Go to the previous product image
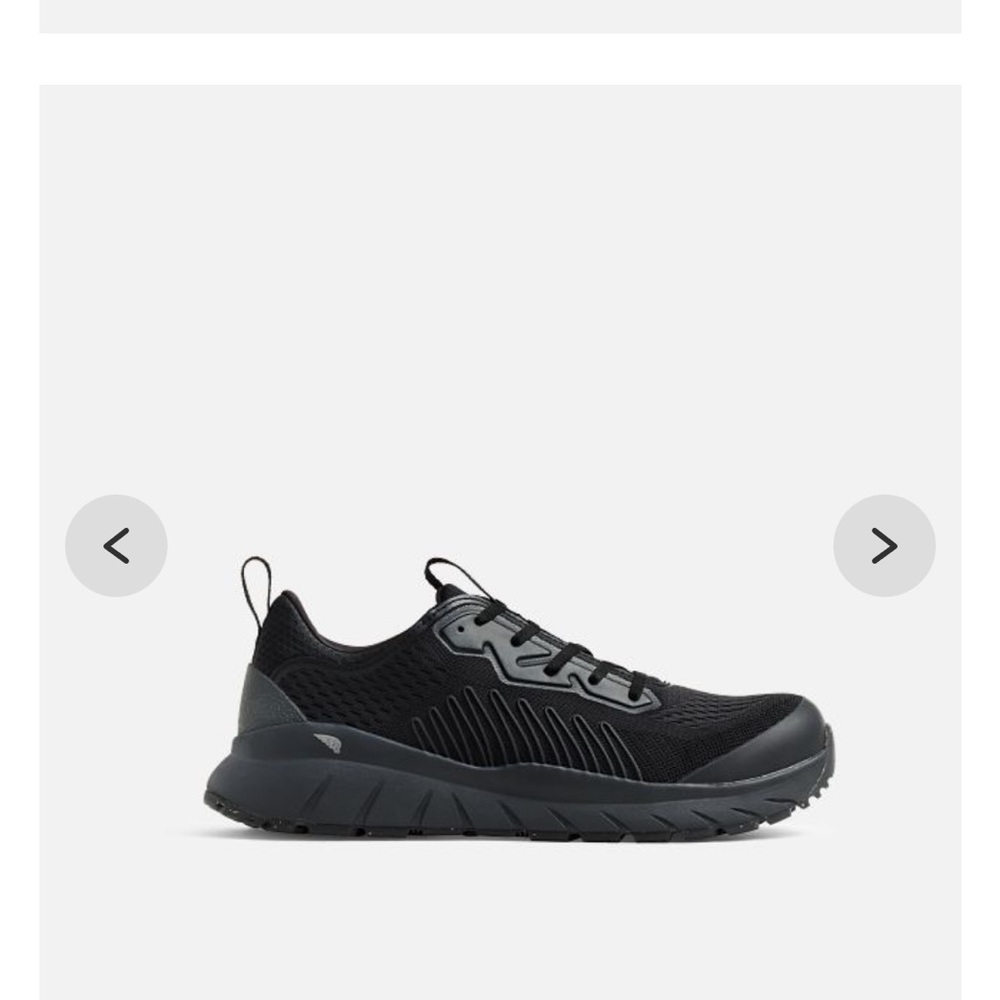 (116, 546)
